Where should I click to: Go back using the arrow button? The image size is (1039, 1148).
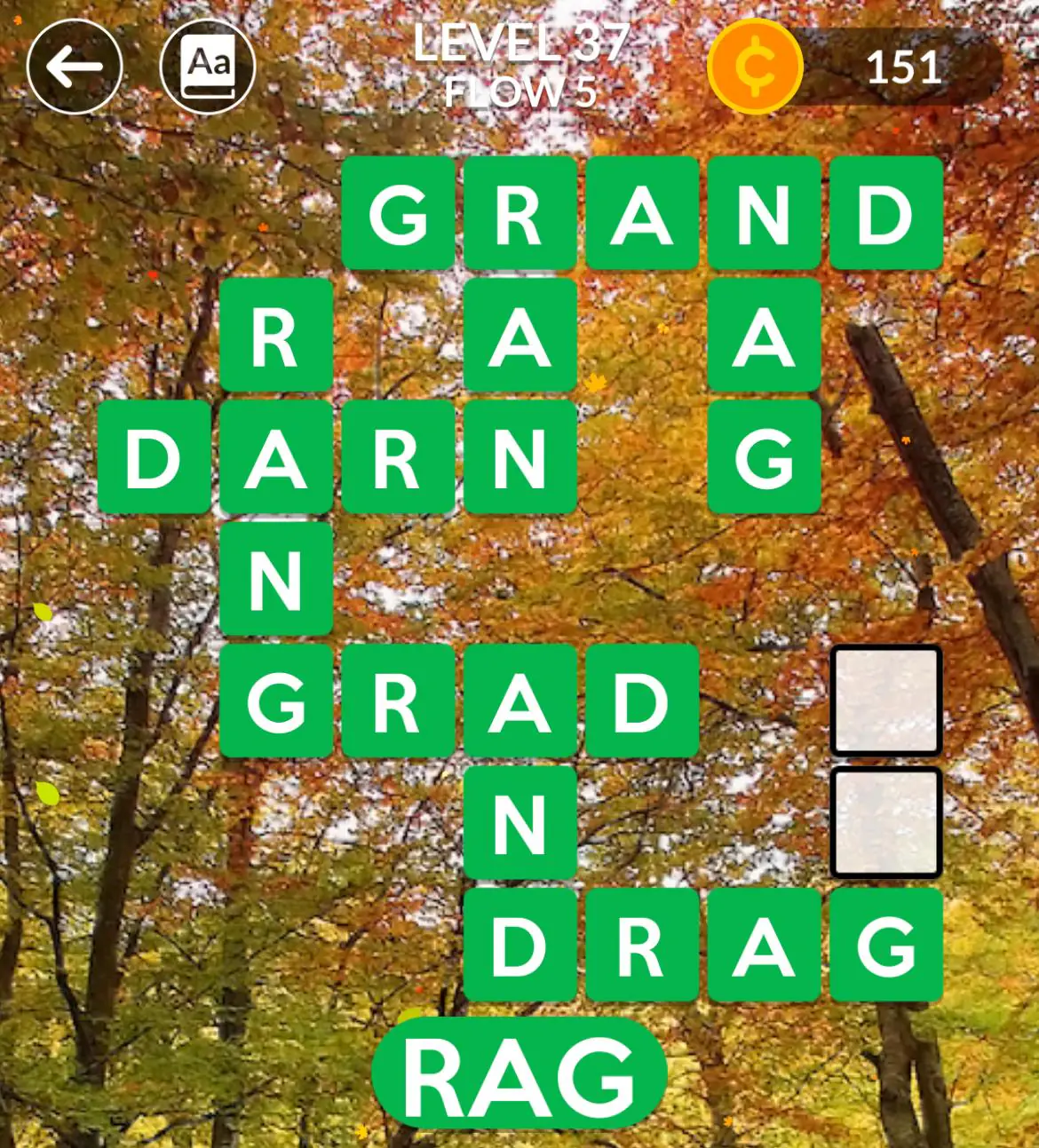coord(75,67)
